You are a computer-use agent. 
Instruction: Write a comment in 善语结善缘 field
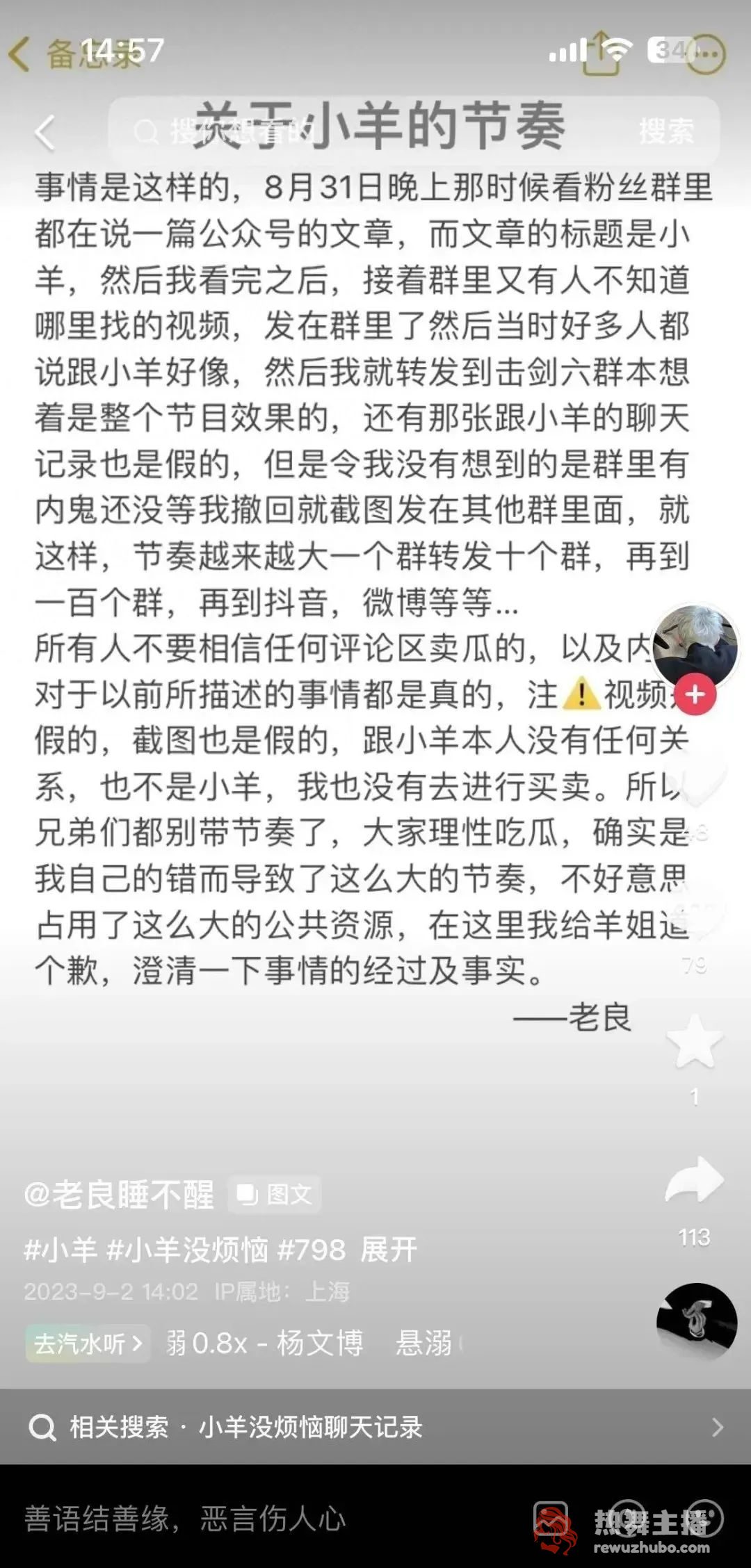point(264,1519)
